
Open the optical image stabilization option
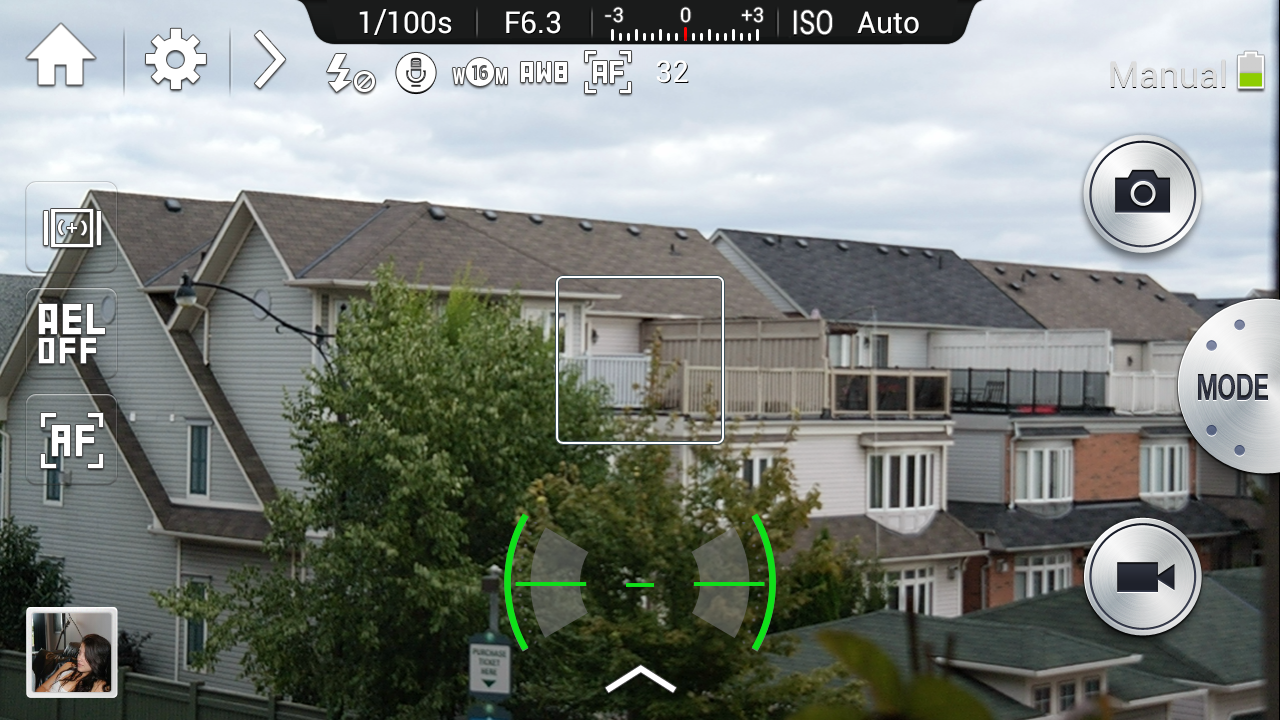(x=71, y=227)
